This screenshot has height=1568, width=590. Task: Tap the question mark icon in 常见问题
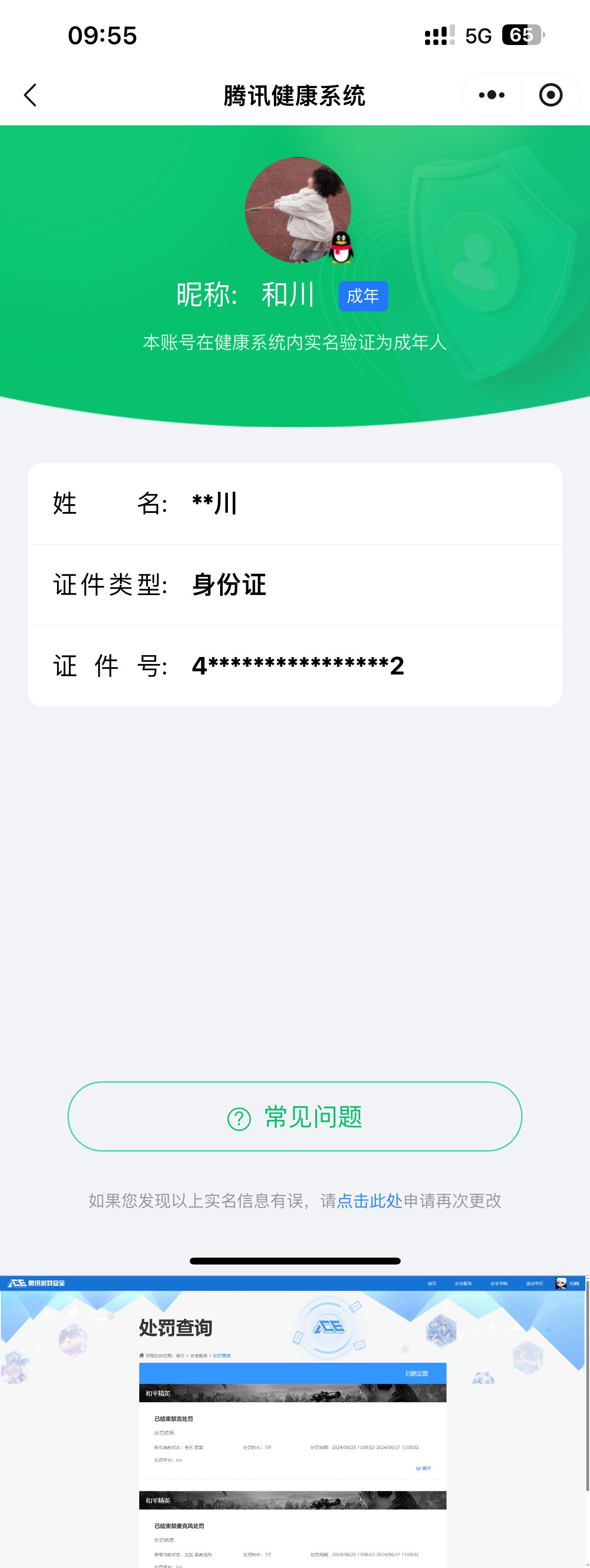[238, 1117]
